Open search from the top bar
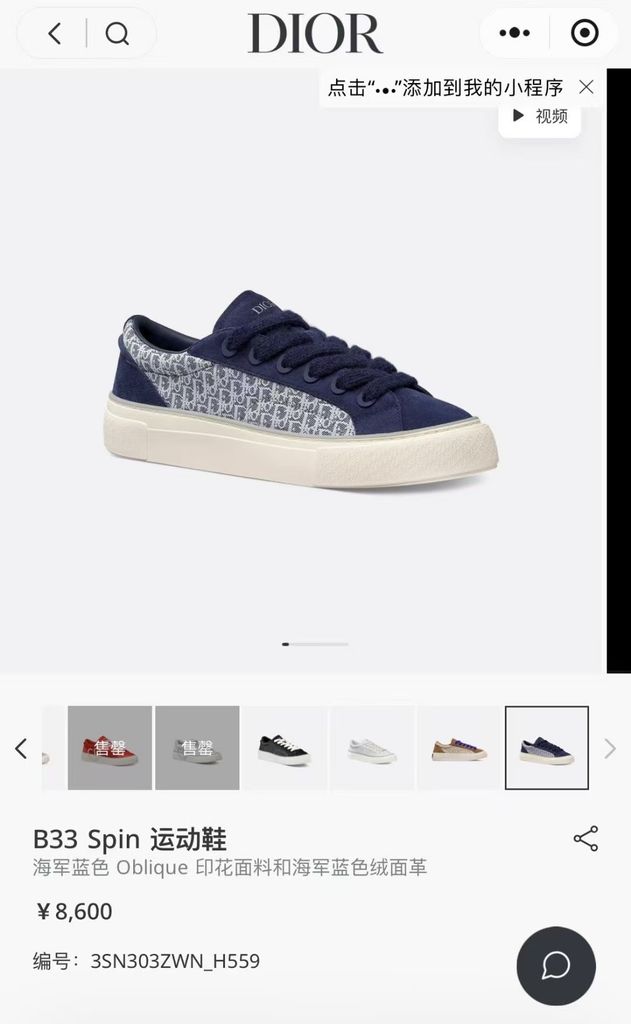The width and height of the screenshot is (631, 1024). [x=117, y=34]
